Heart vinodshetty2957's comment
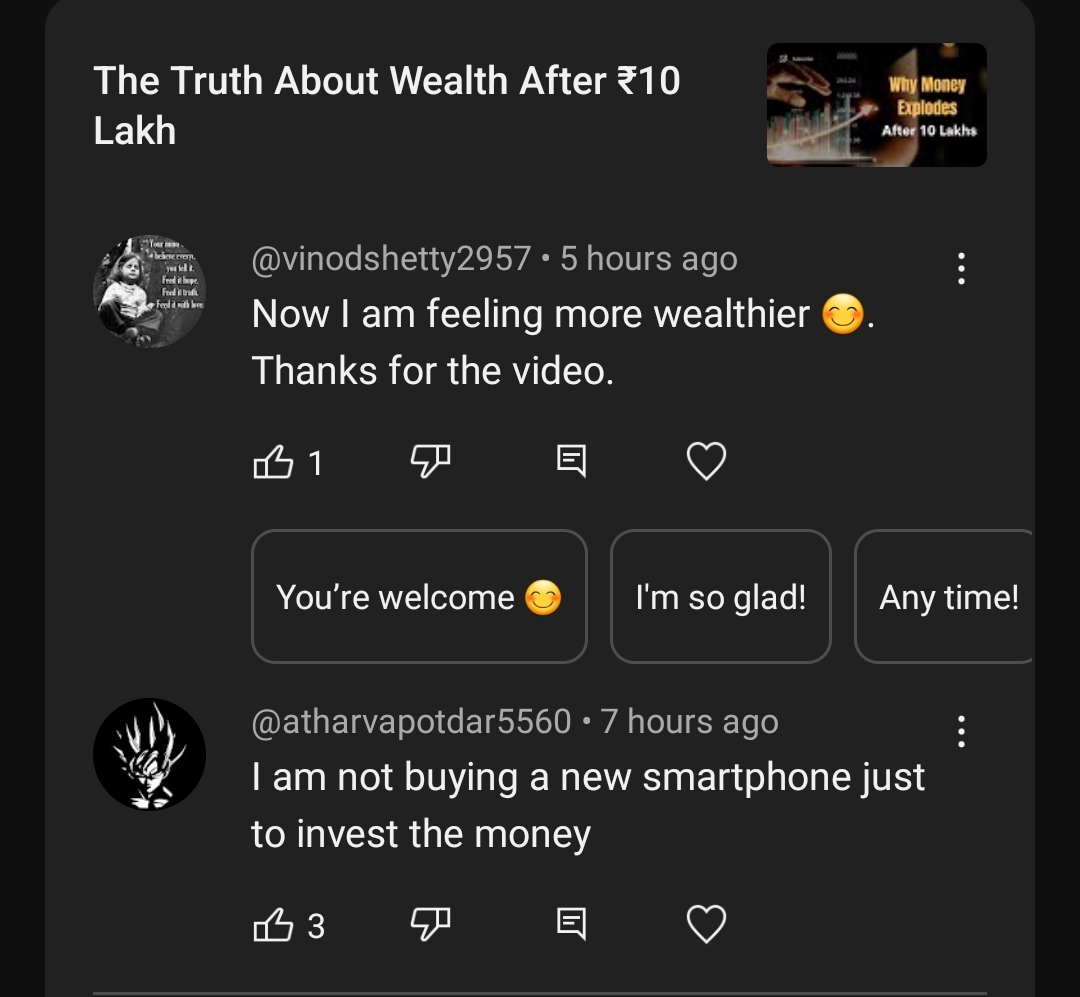The height and width of the screenshot is (997, 1080). 706,461
